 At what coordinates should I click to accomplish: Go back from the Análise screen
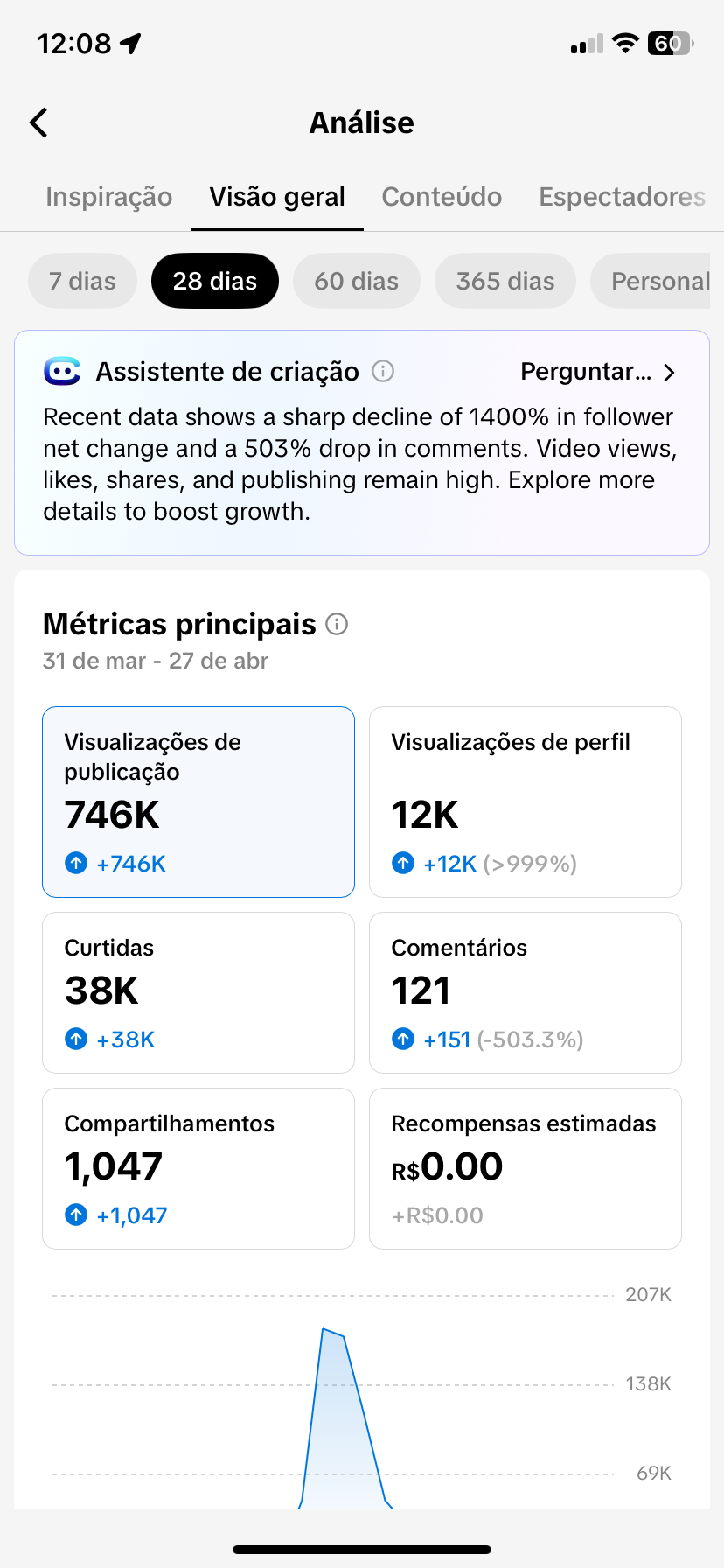point(39,122)
